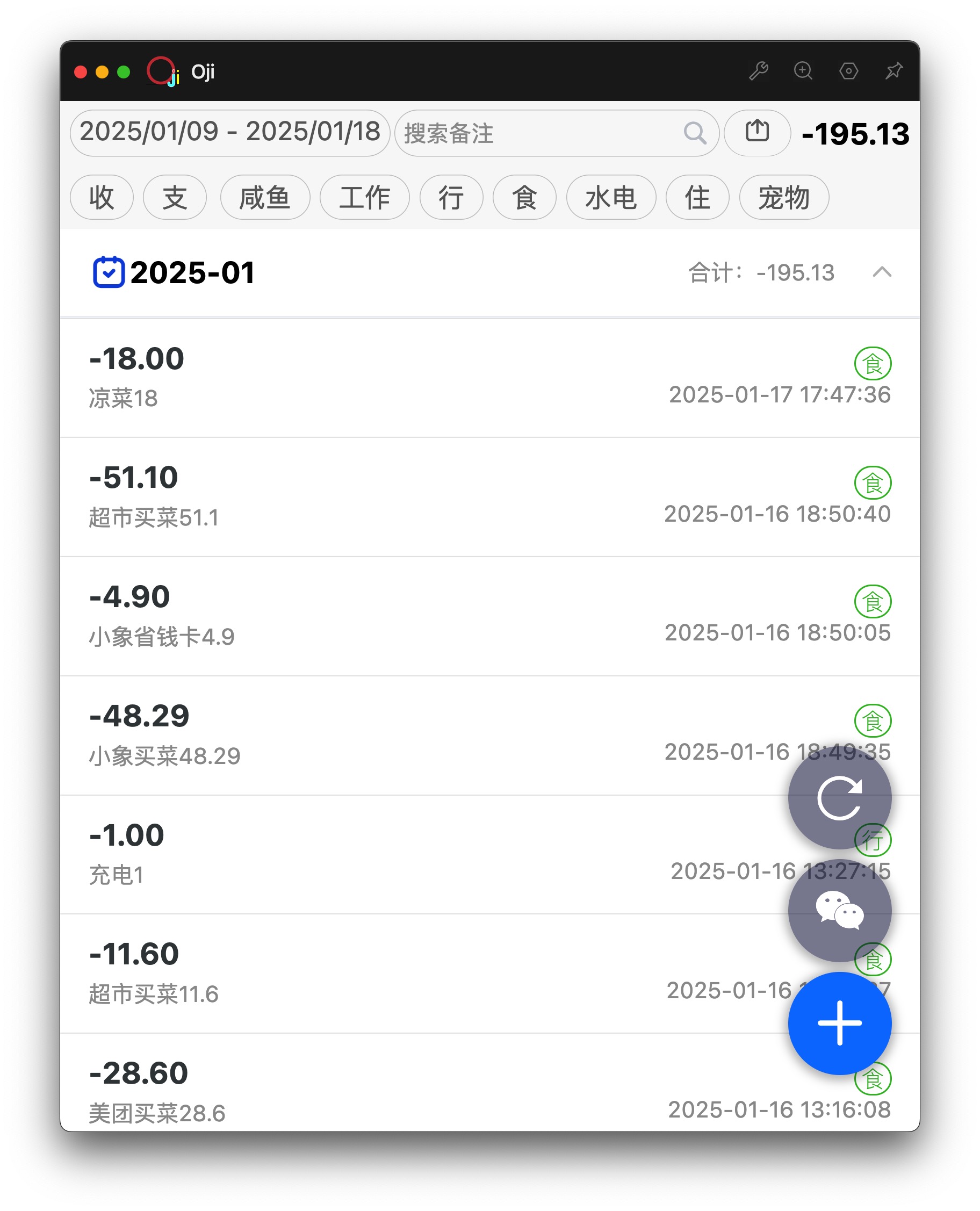Open the wrench tools icon
Screen dimensions: 980x1211
point(758,71)
